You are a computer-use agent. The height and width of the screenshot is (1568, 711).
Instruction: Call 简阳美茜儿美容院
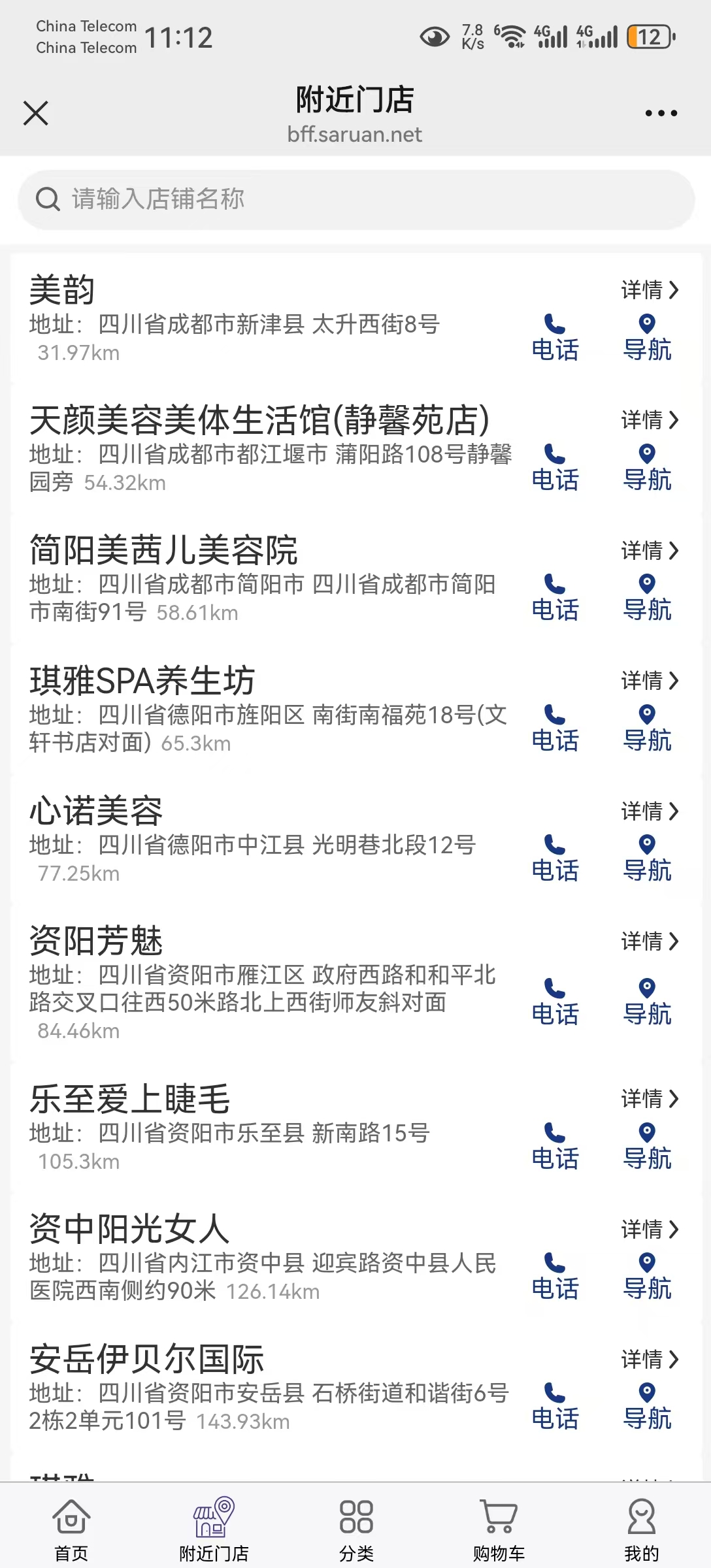pyautogui.click(x=555, y=598)
